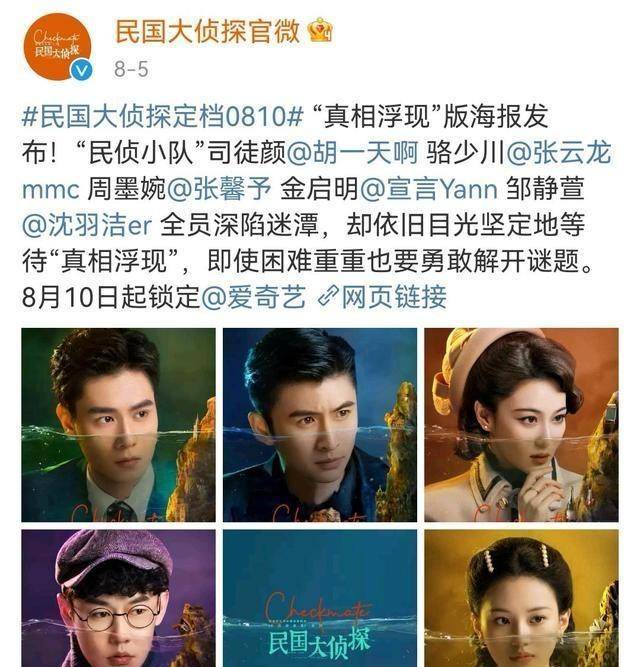The height and width of the screenshot is (667, 640).
Task: View the poster of the man with glasses and cap
Action: pos(118,598)
